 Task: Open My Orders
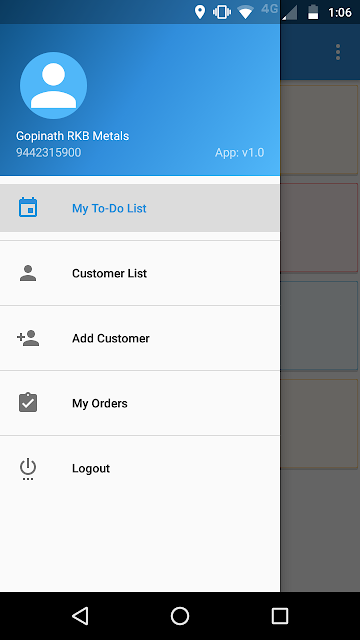coord(140,403)
